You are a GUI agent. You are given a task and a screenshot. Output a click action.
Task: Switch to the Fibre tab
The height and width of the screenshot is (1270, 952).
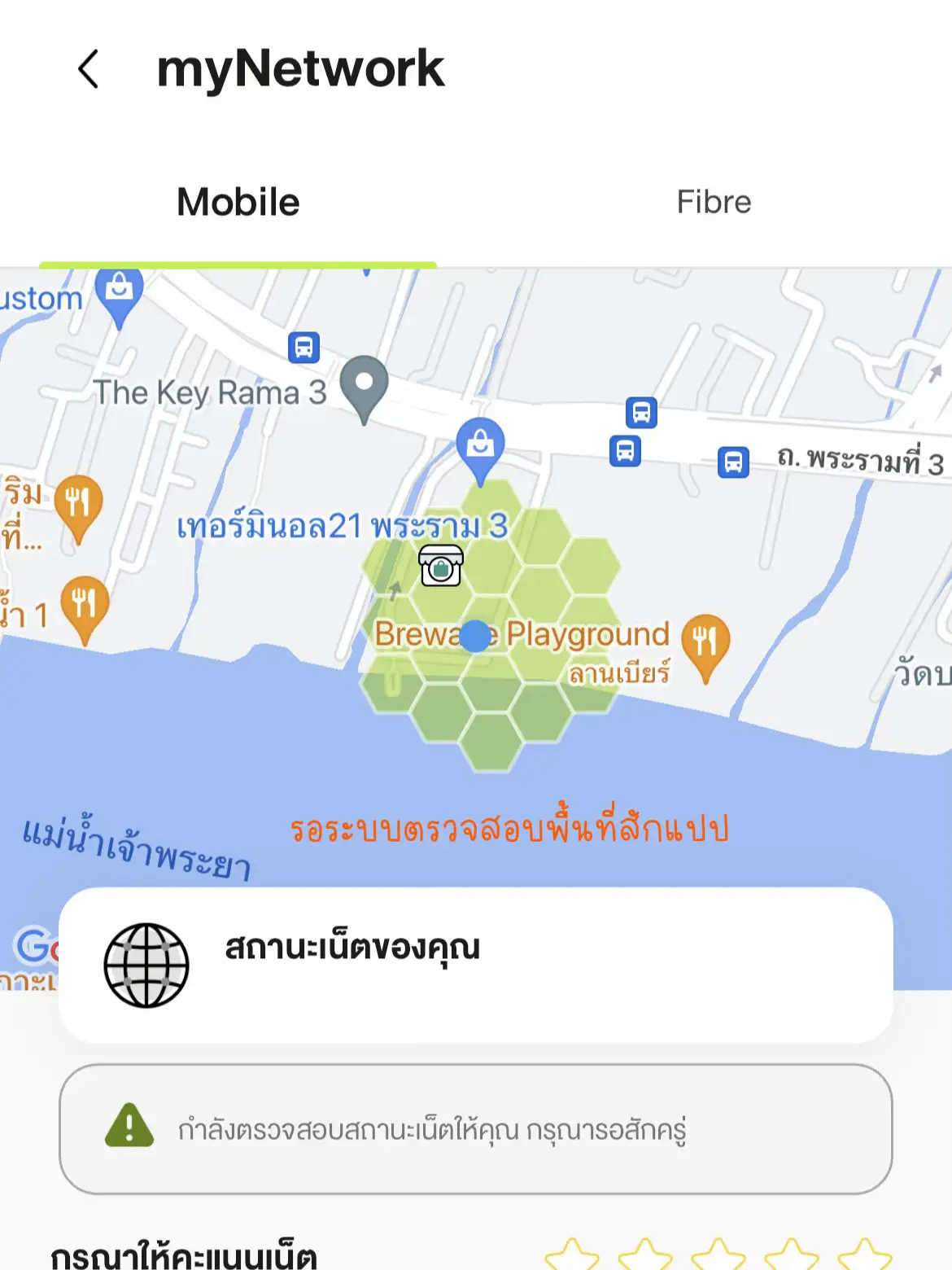click(x=714, y=202)
